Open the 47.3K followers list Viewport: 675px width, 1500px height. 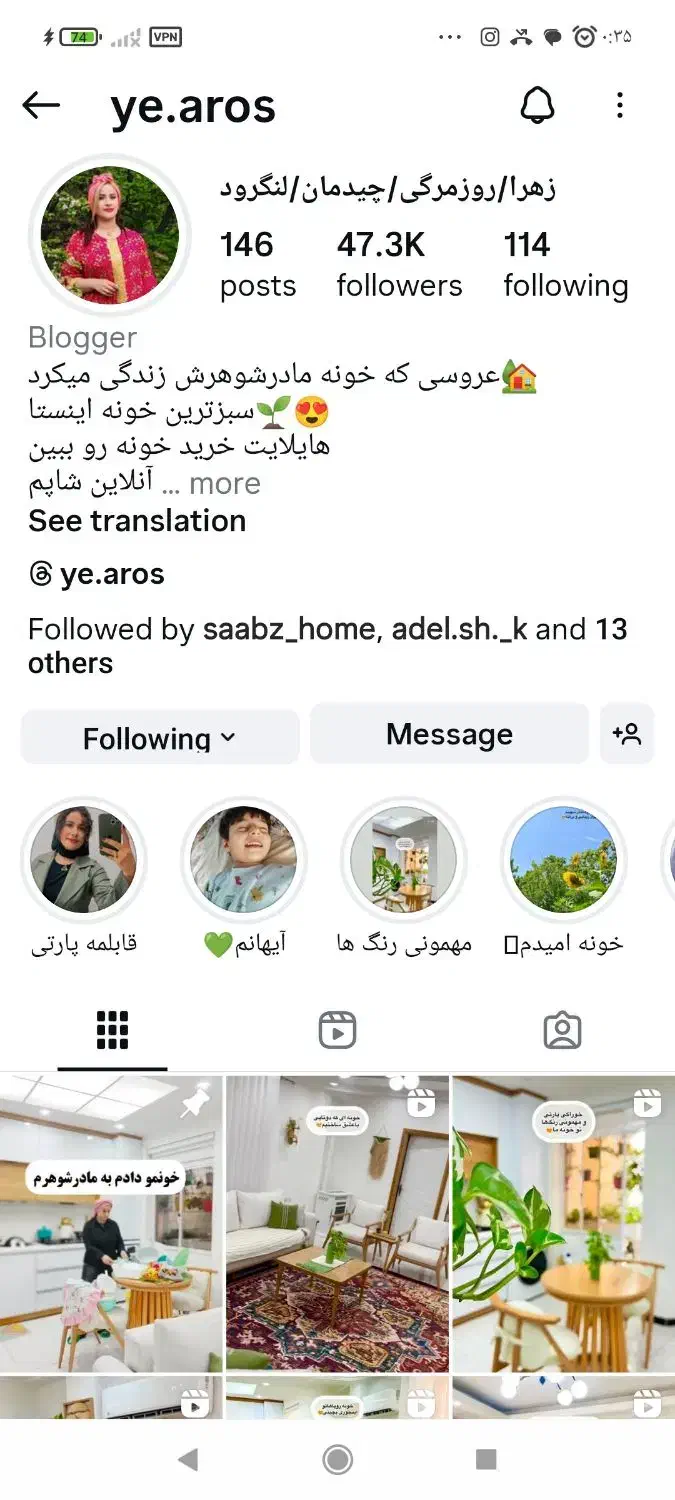[399, 264]
